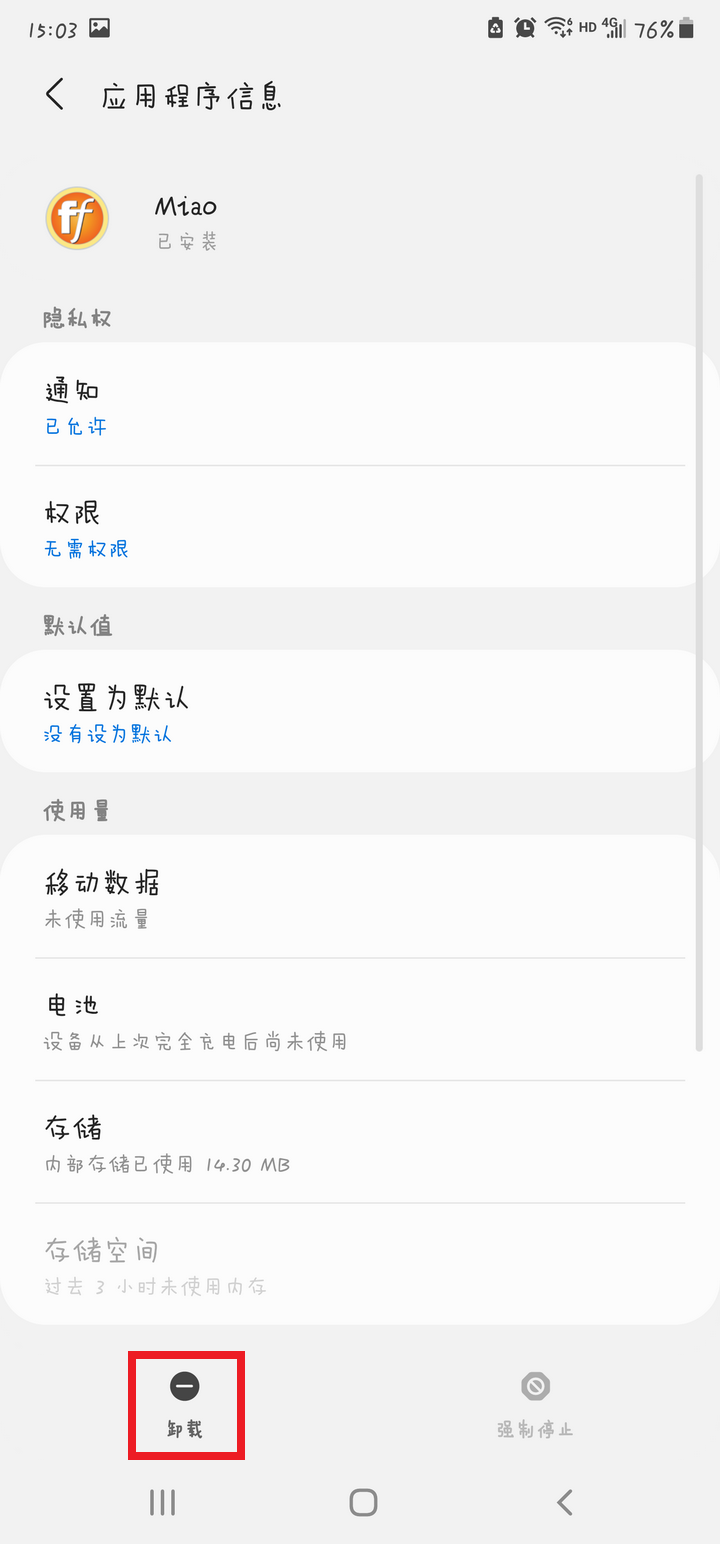
Task: Open 存储 details for Miao
Action: pos(360,1142)
